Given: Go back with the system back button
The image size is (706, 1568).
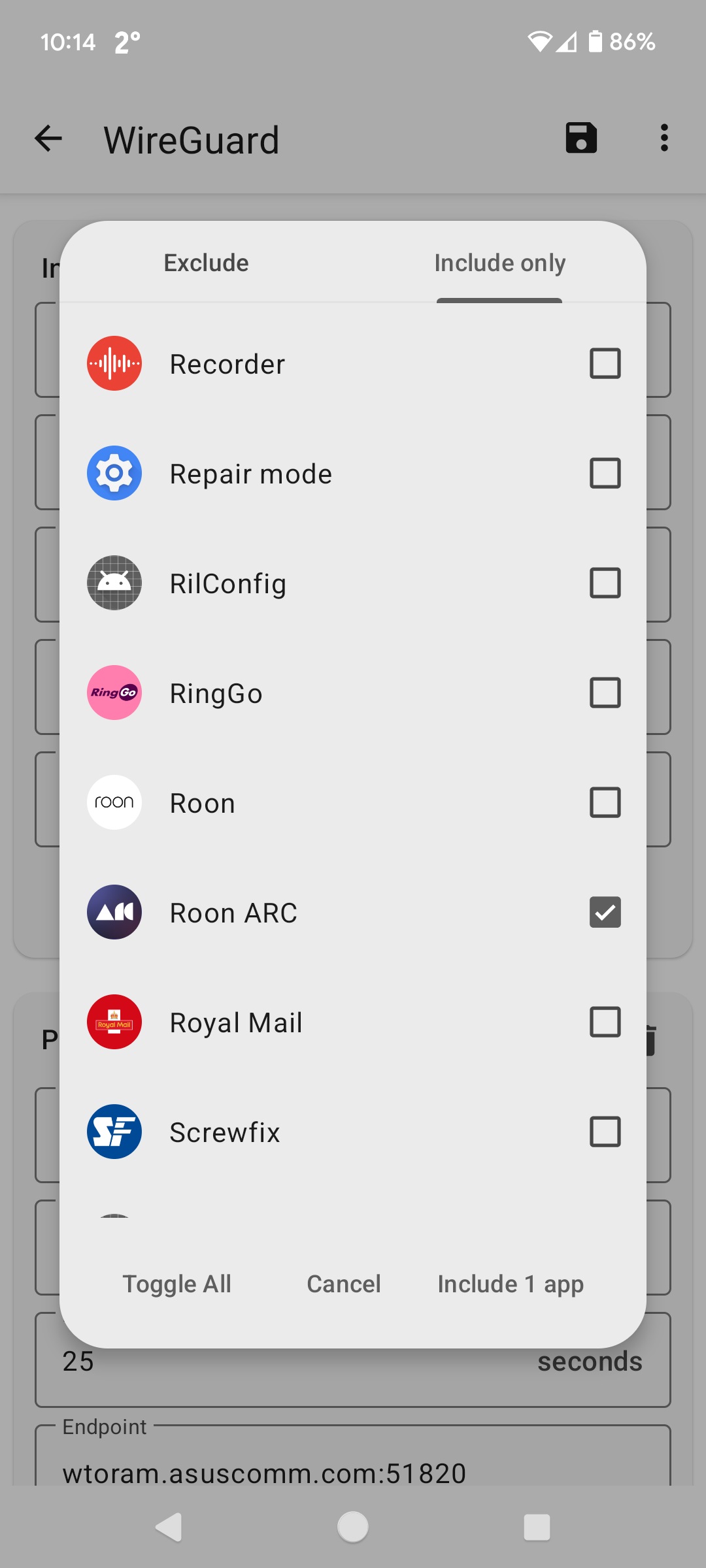Looking at the screenshot, I should click(169, 1527).
